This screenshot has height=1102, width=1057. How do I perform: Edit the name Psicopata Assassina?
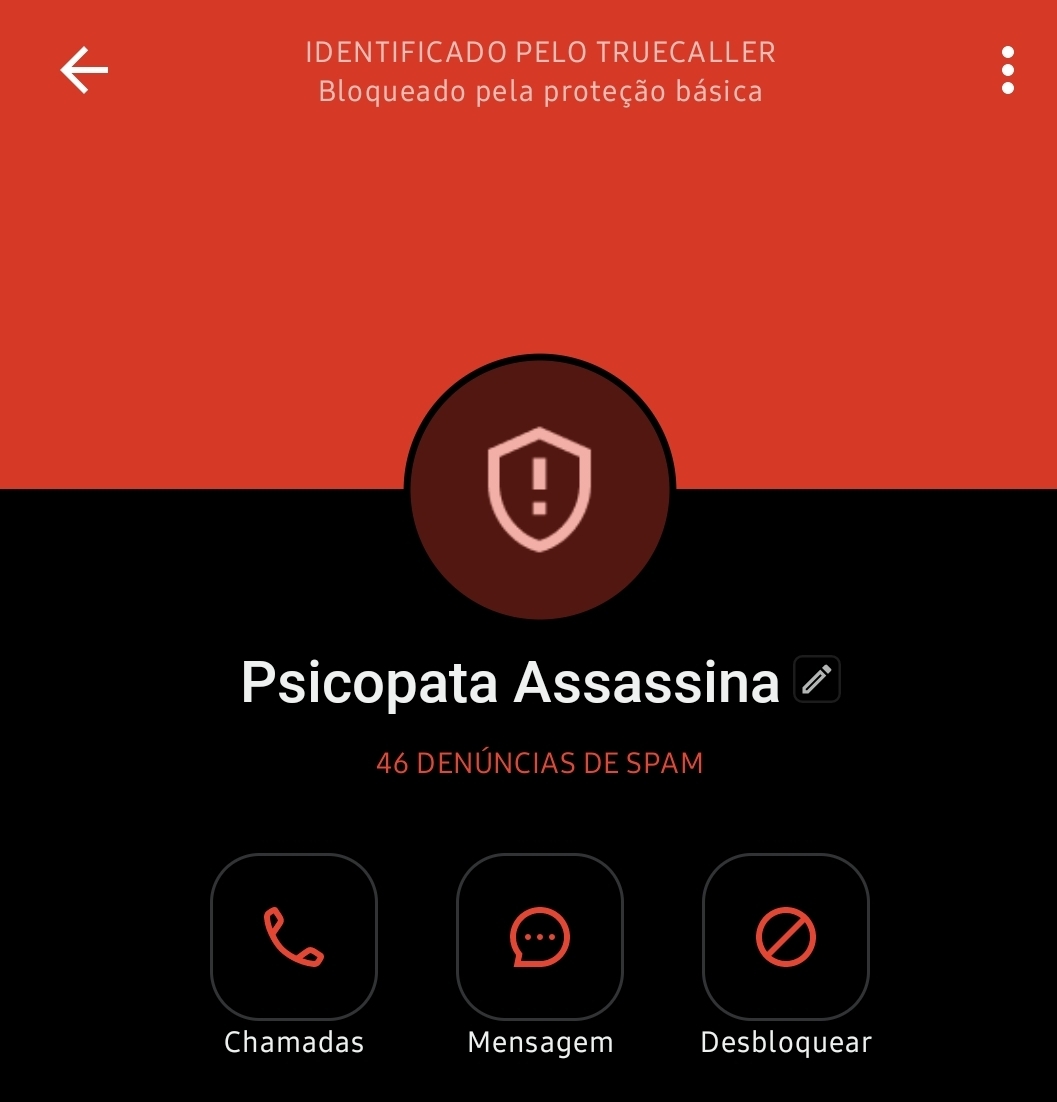pos(816,680)
